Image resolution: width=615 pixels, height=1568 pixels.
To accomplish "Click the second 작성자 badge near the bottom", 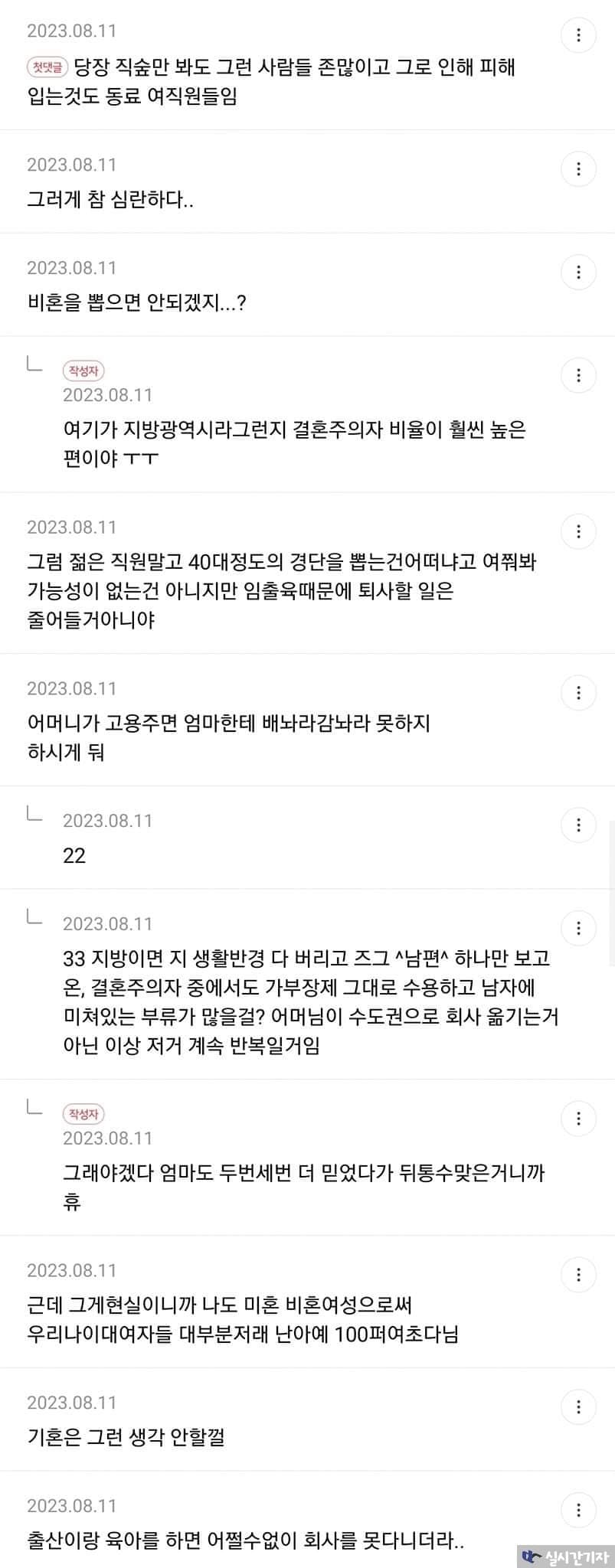I will tap(84, 1115).
